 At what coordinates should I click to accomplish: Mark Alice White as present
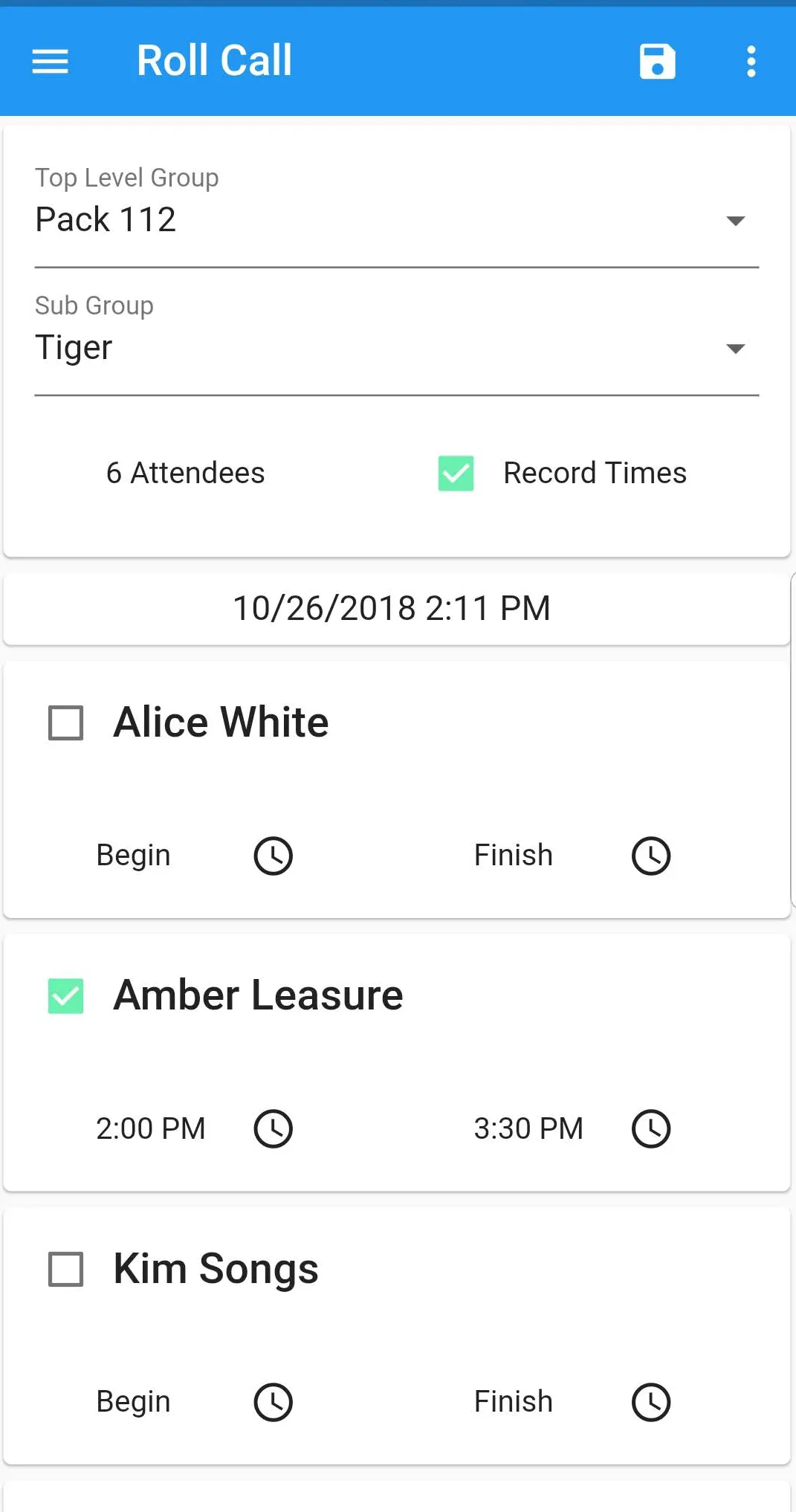tap(66, 723)
